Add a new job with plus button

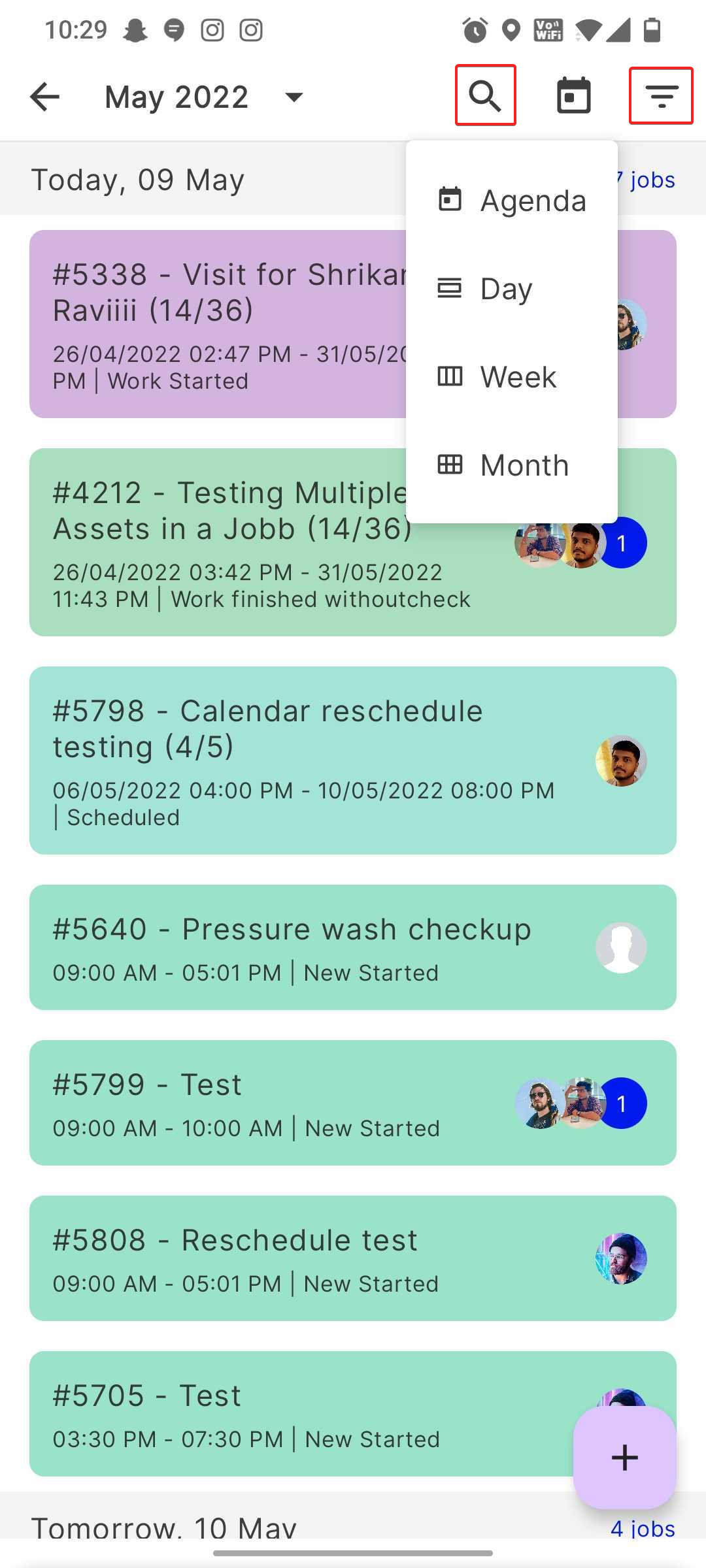tap(624, 1458)
